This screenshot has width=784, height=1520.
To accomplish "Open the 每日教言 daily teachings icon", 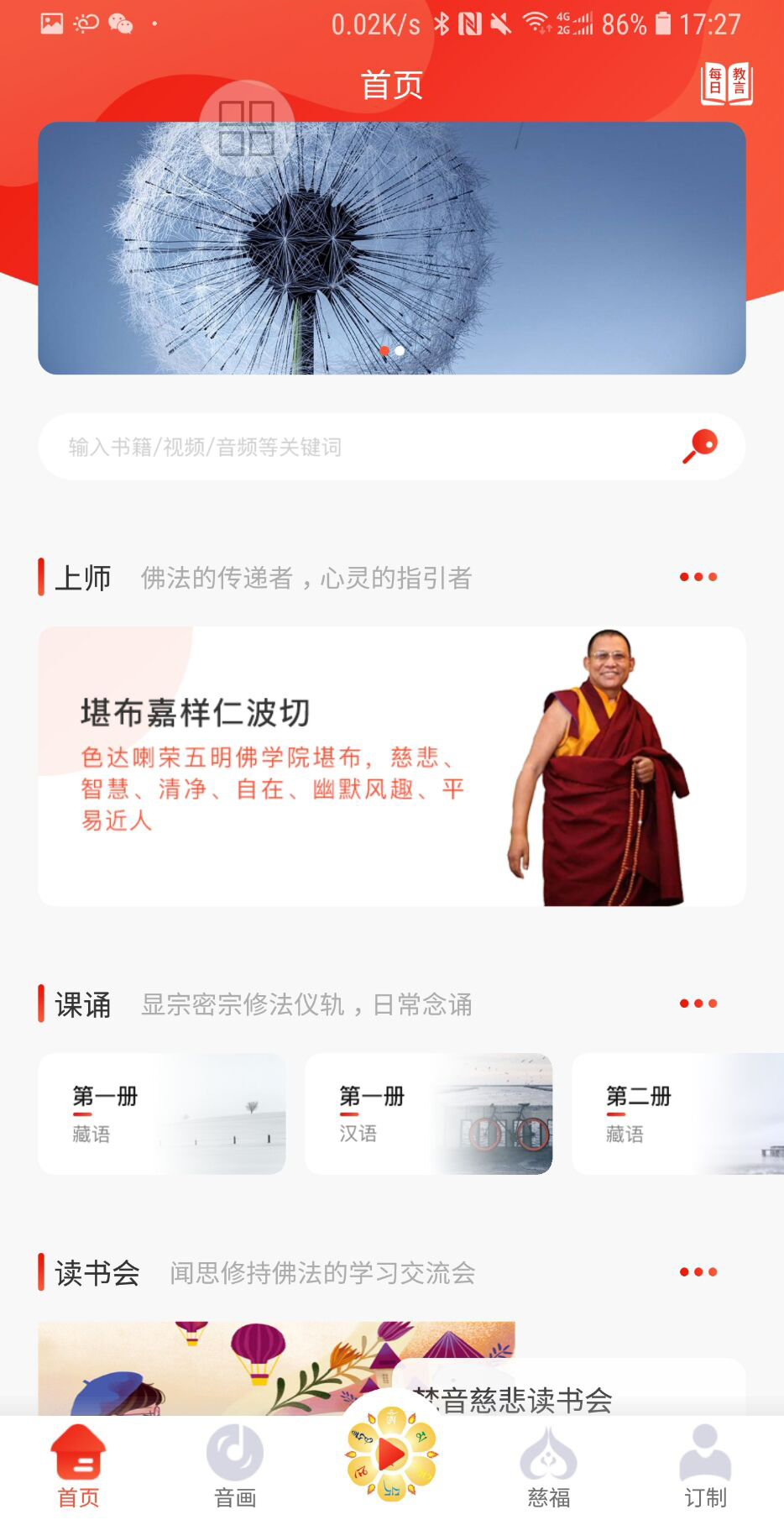I will coord(727,84).
